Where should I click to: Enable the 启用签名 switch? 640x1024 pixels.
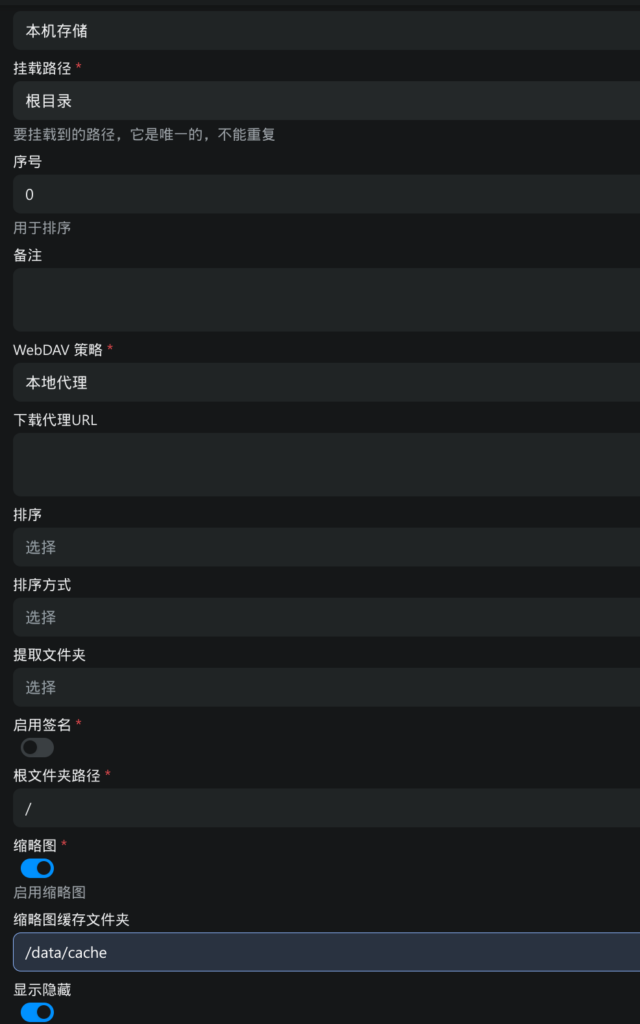point(37,747)
